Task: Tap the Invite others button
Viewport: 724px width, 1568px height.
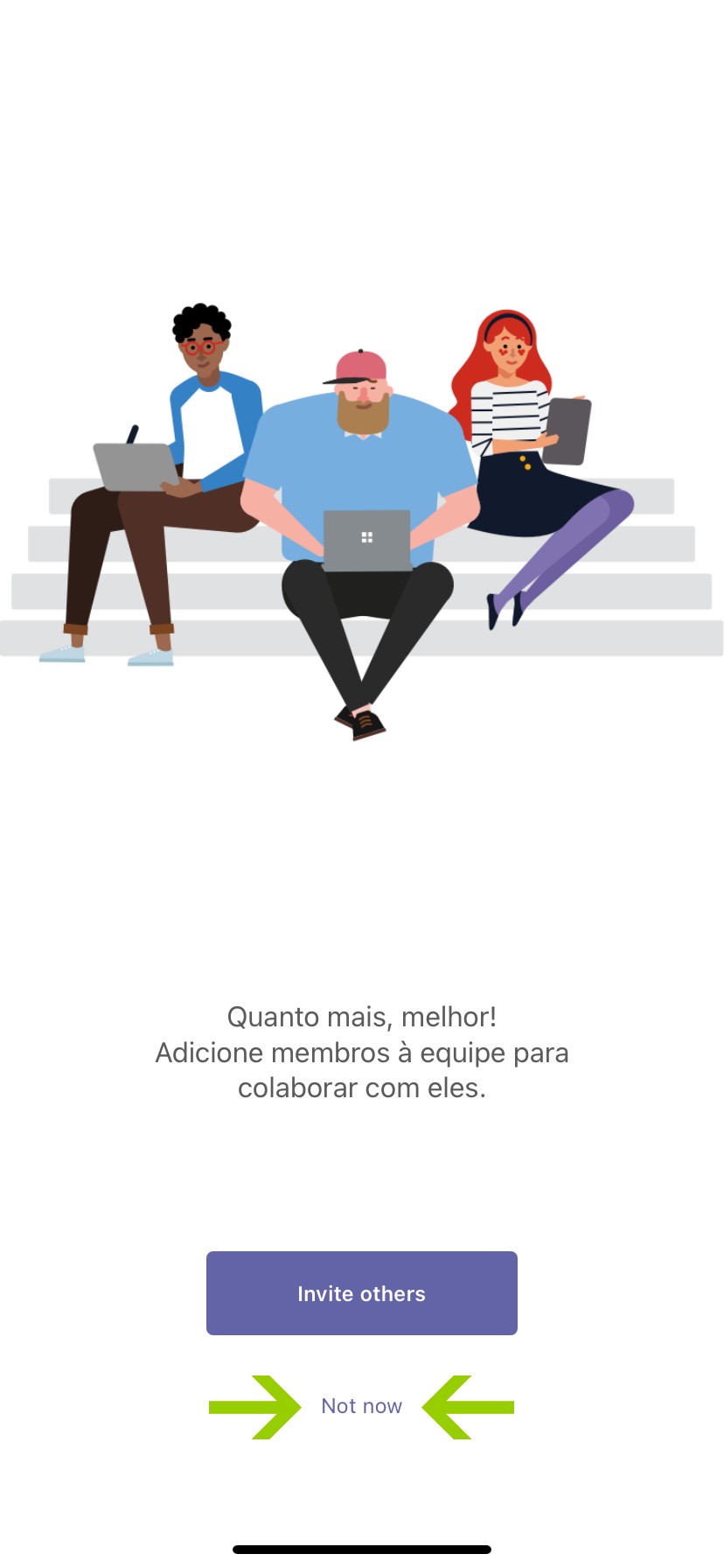Action: pyautogui.click(x=361, y=1292)
